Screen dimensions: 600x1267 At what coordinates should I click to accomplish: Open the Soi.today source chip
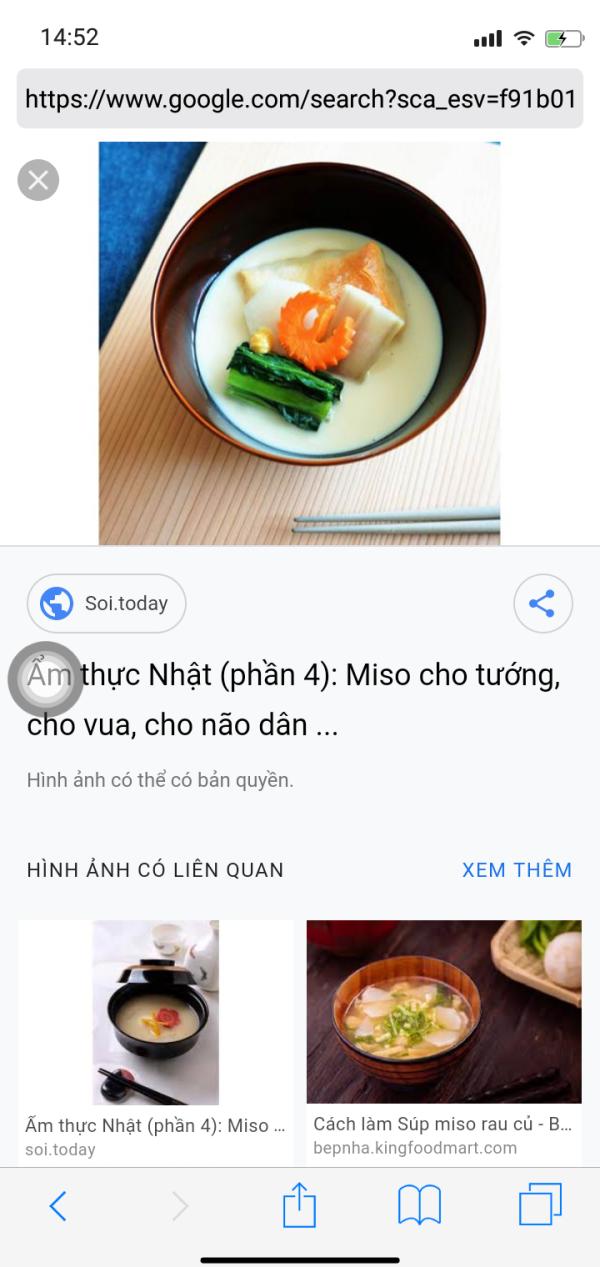(x=106, y=603)
